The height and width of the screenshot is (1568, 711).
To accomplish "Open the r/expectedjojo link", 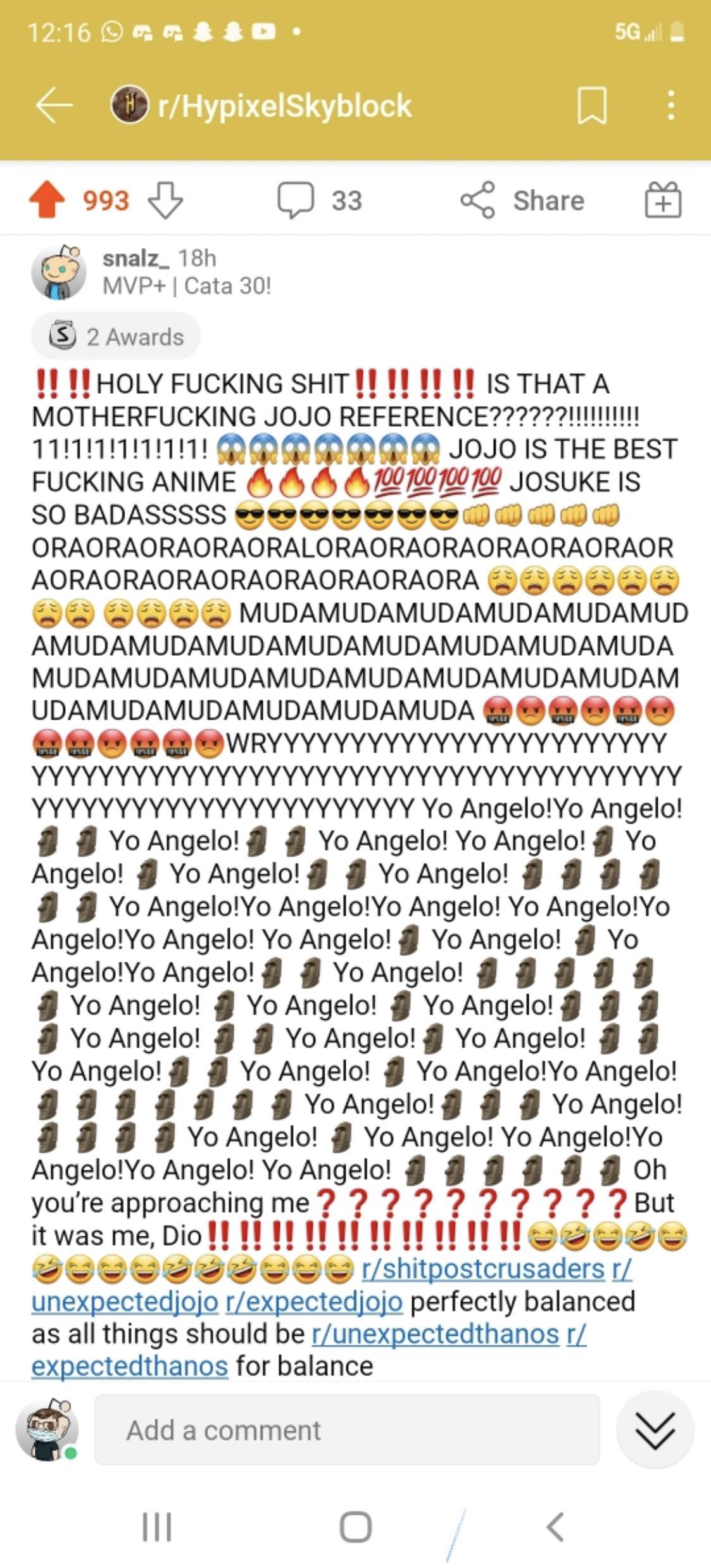I will [314, 1301].
